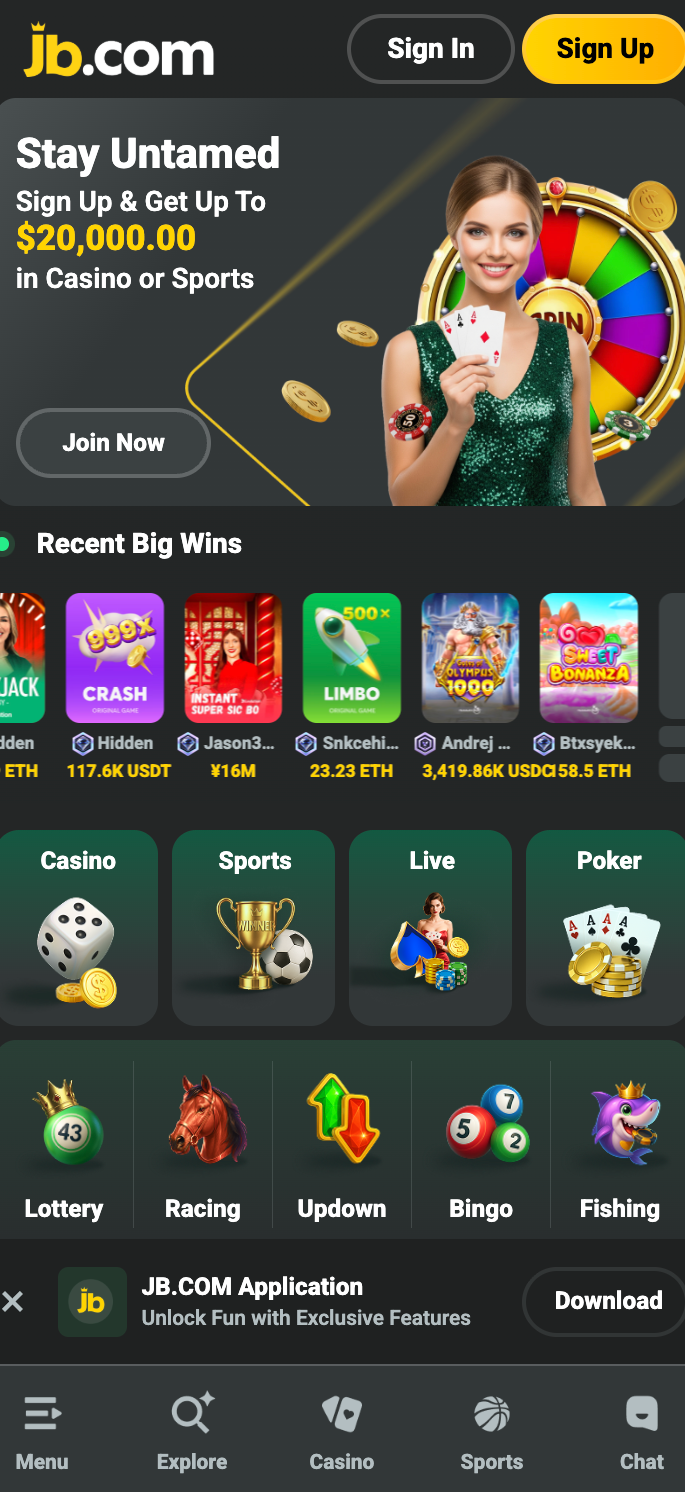685x1492 pixels.
Task: Open the Menu drawer in the bottom bar
Action: pyautogui.click(x=42, y=1432)
